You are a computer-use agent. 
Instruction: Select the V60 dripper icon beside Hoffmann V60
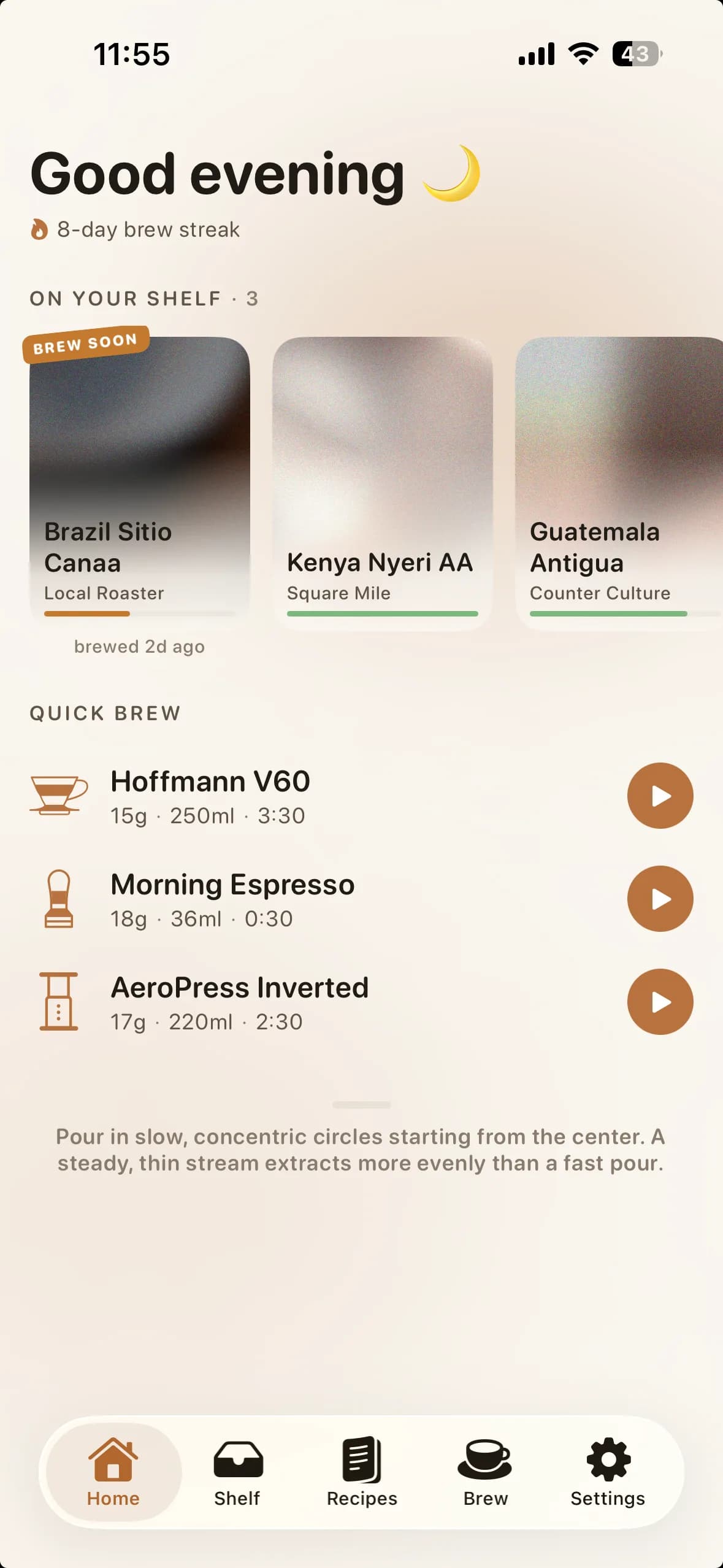(x=59, y=796)
